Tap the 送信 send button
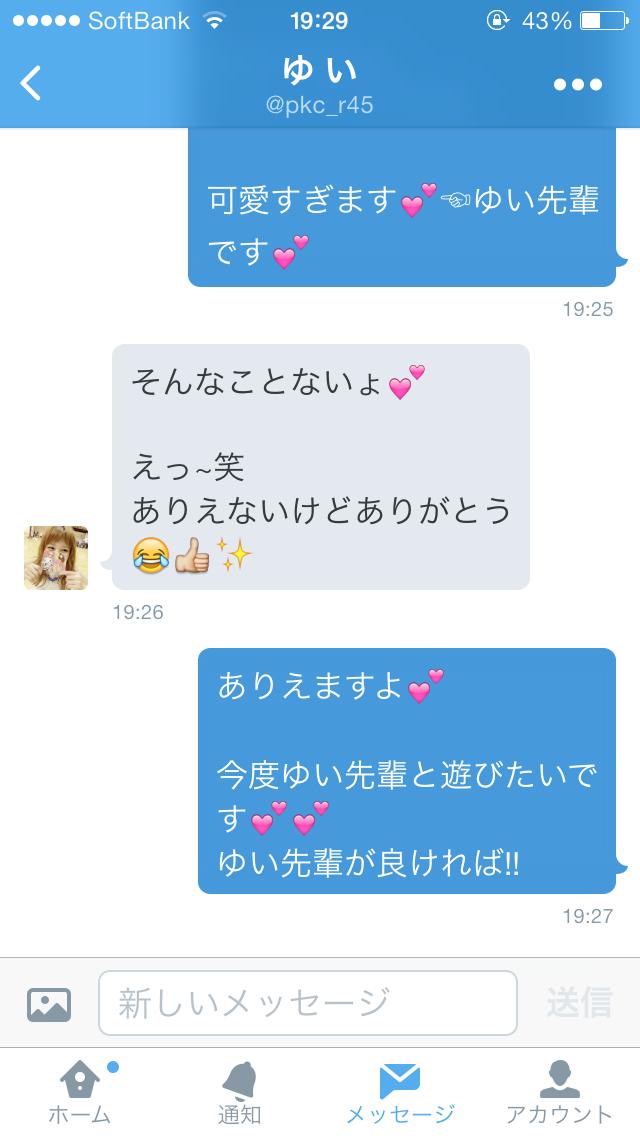The height and width of the screenshot is (1136, 640). point(579,1003)
